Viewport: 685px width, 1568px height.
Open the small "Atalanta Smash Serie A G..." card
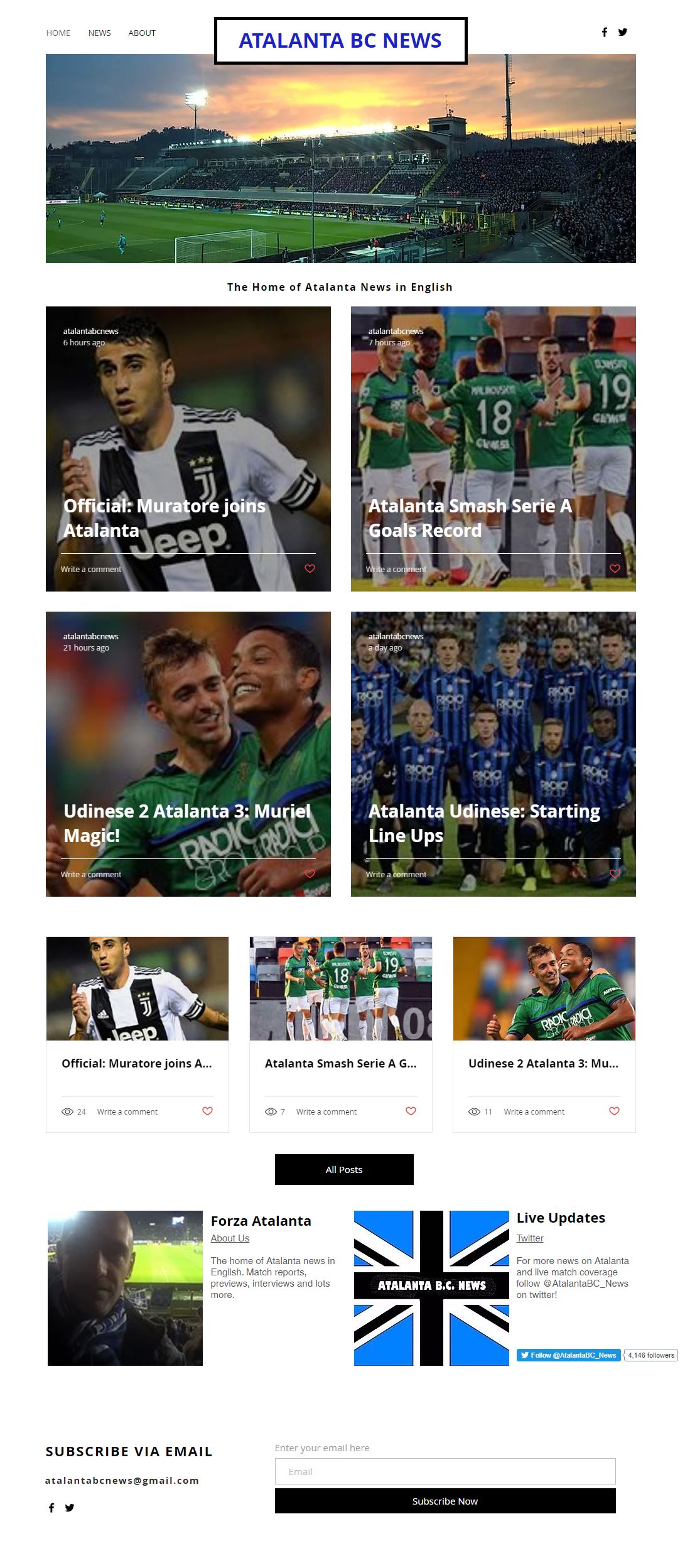point(340,1063)
